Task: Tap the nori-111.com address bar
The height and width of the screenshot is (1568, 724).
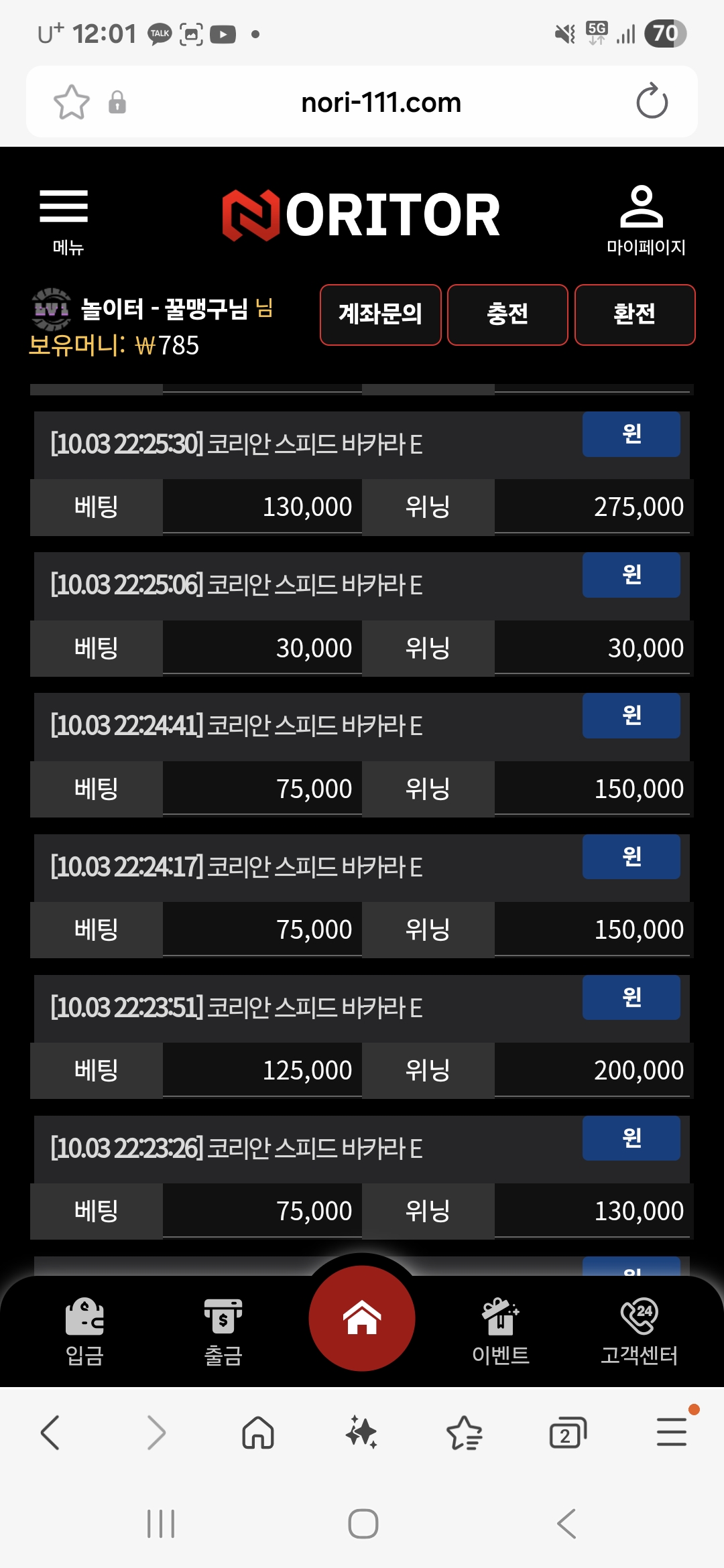Action: 381,102
